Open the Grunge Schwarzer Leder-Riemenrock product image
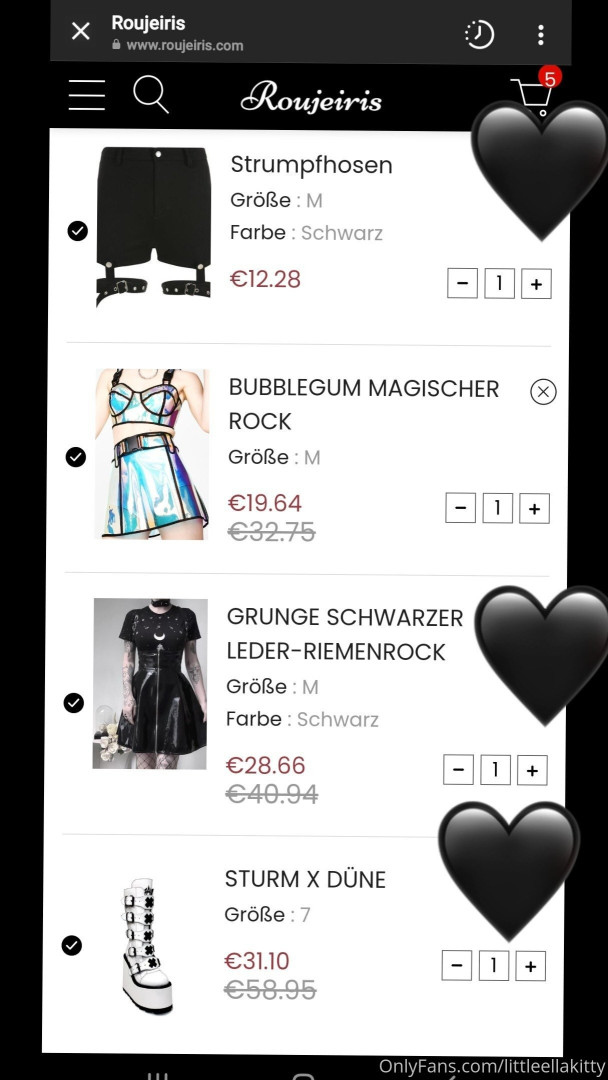The height and width of the screenshot is (1080, 608). click(x=150, y=683)
